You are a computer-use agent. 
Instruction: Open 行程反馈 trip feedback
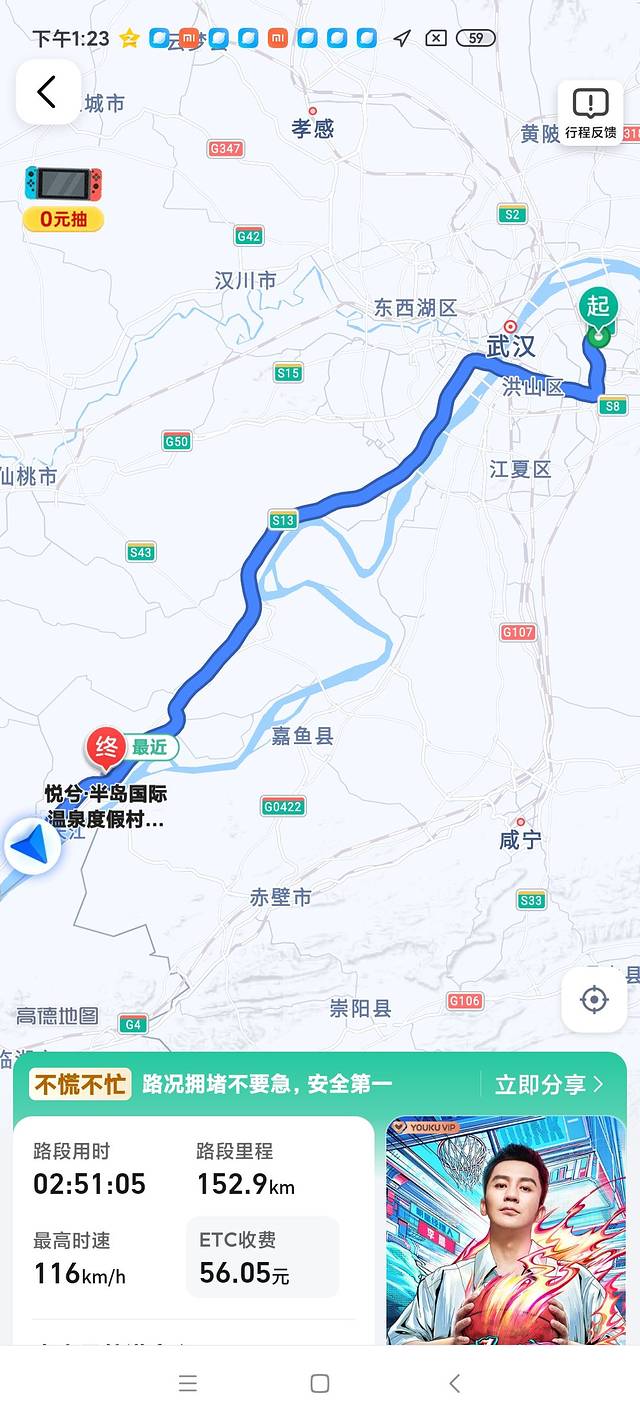click(591, 113)
